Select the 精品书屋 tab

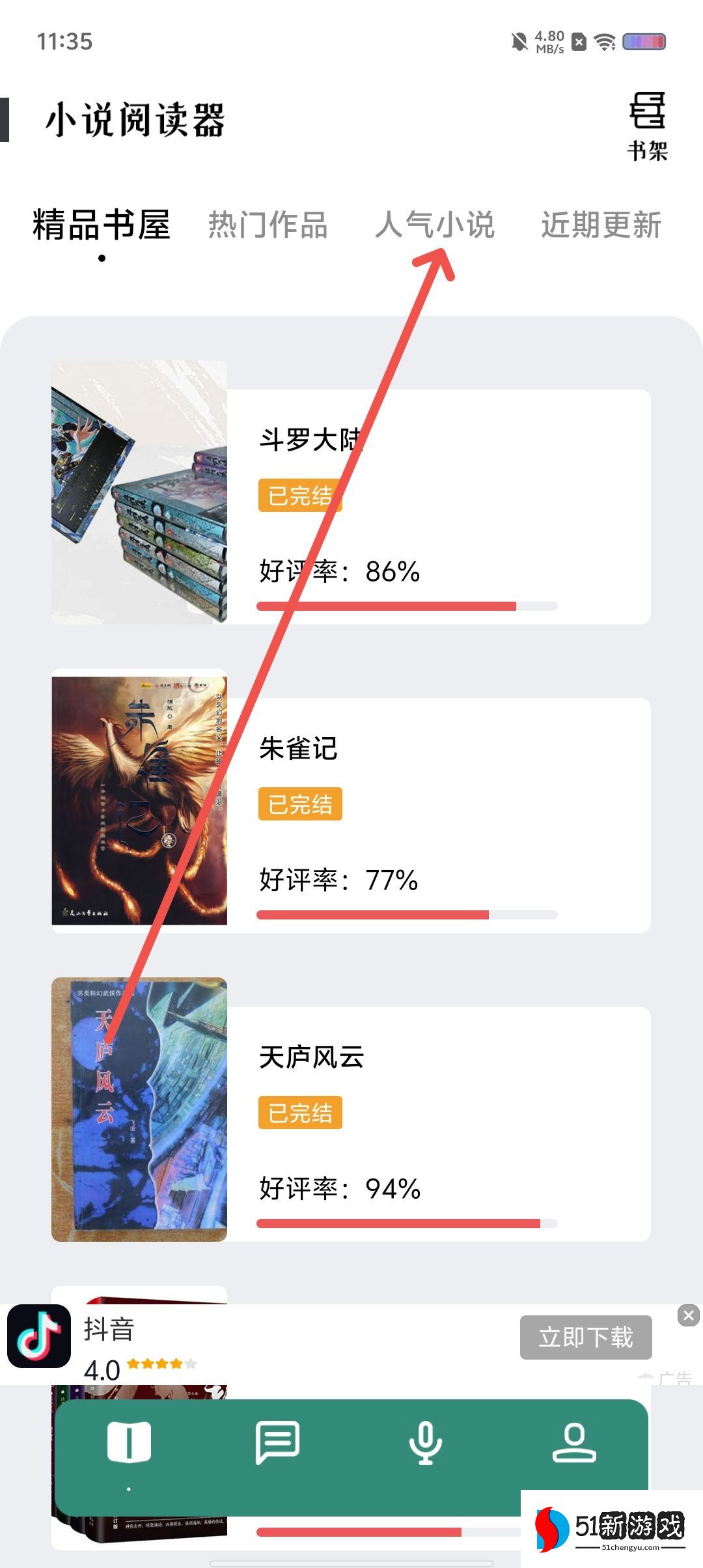[x=102, y=225]
